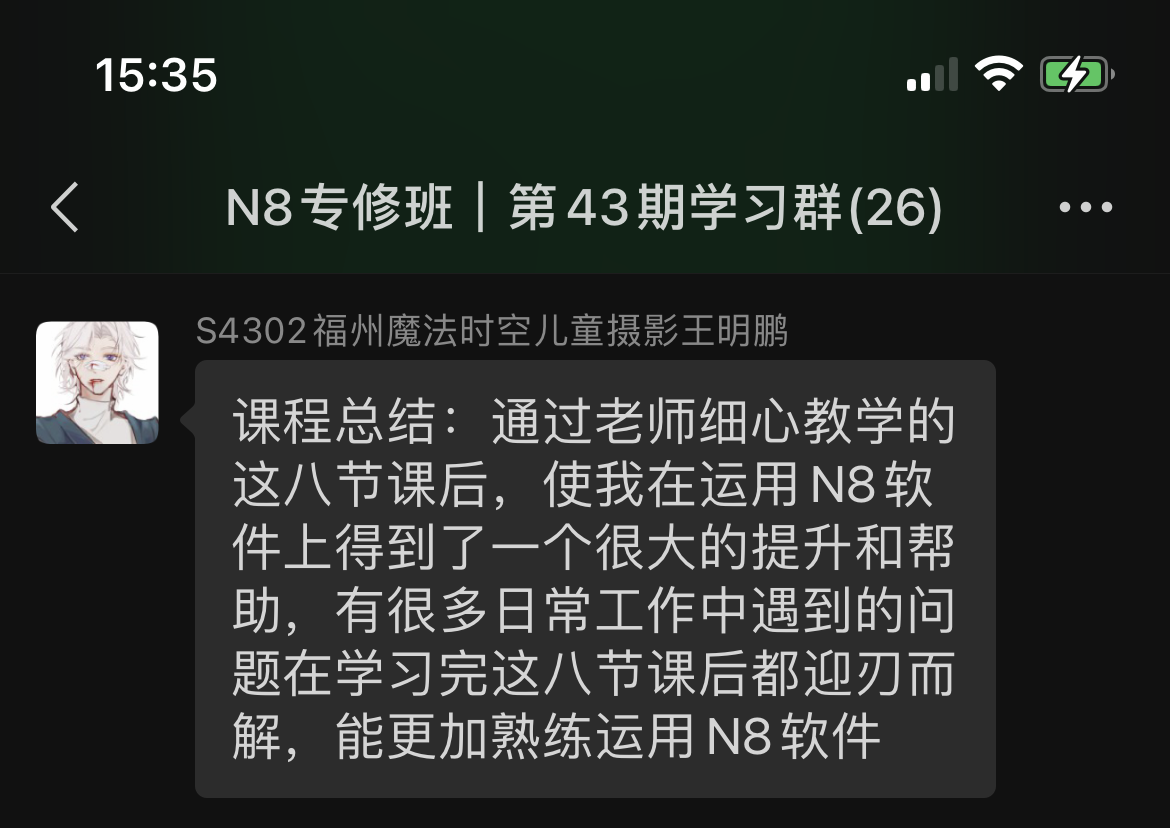The width and height of the screenshot is (1170, 828).
Task: Go back from the N8专修班 group chat
Action: click(65, 208)
